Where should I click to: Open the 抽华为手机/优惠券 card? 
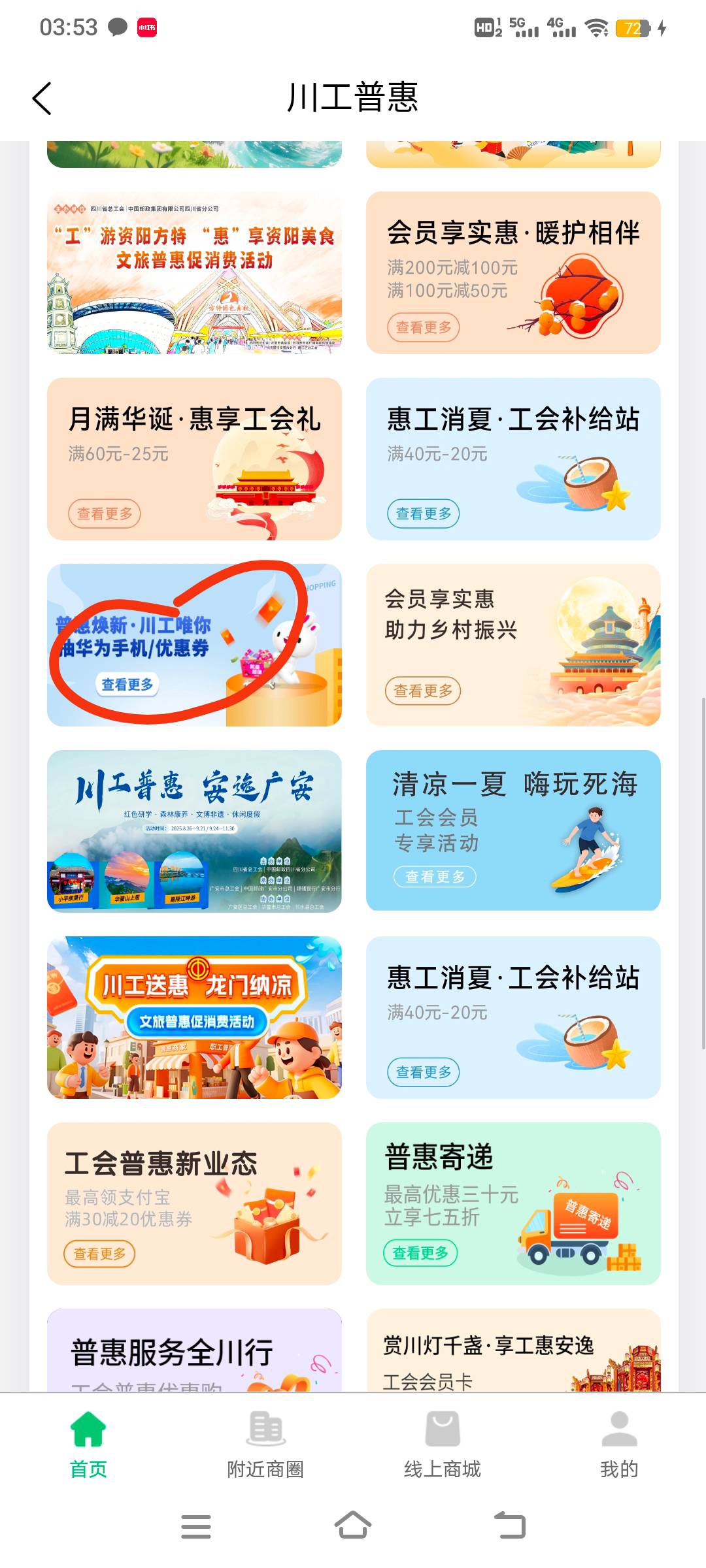click(x=194, y=645)
